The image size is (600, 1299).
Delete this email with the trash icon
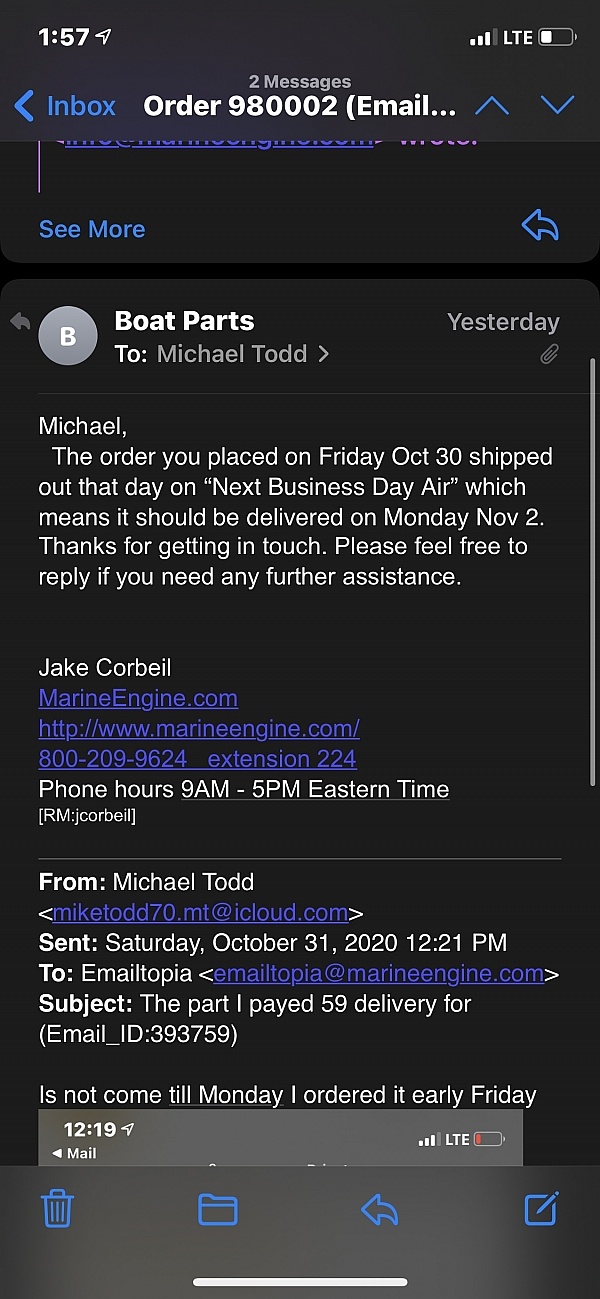pyautogui.click(x=57, y=1209)
